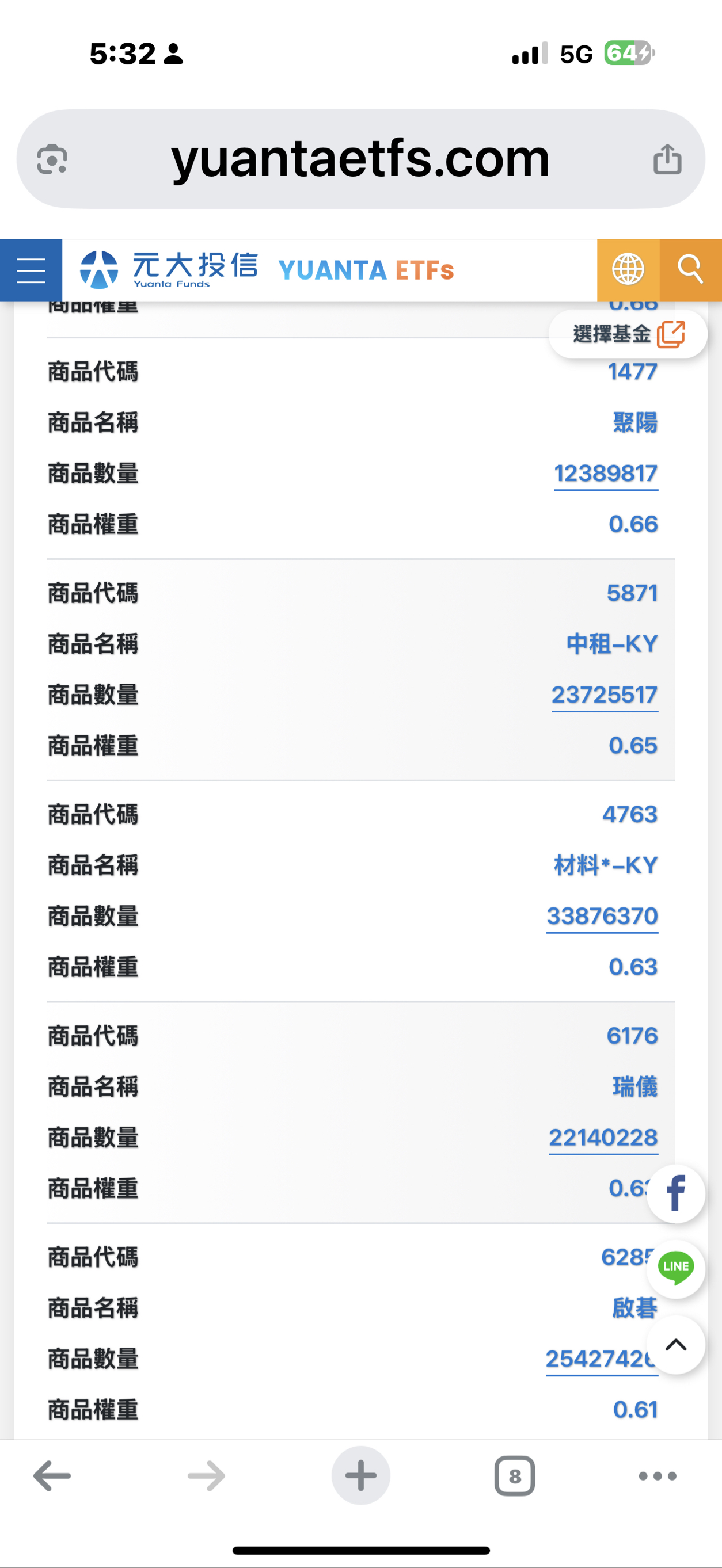This screenshot has height=1568, width=722.
Task: Open the quantity link 33876370
Action: click(x=602, y=916)
